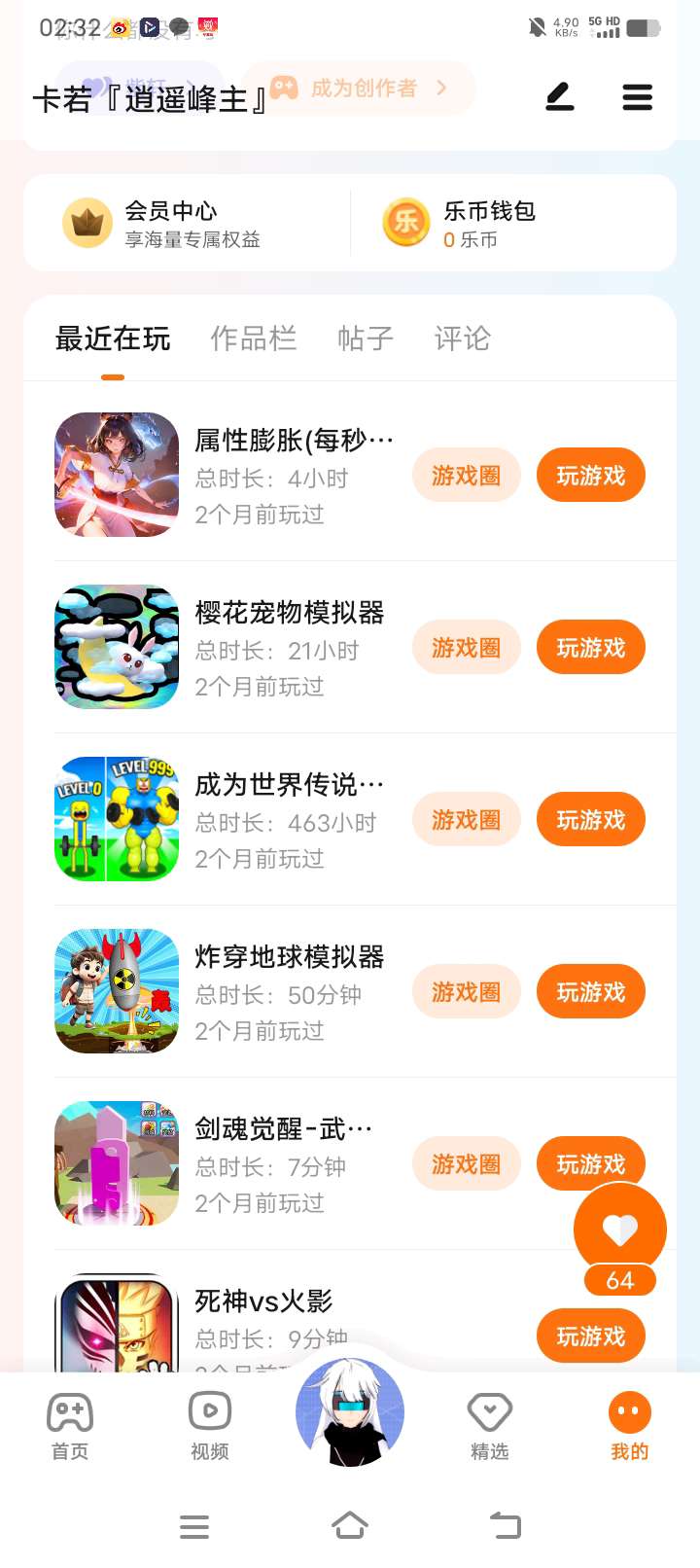
Task: Open 游戏圈 for 樱花宠物模拟器
Action: click(x=467, y=648)
